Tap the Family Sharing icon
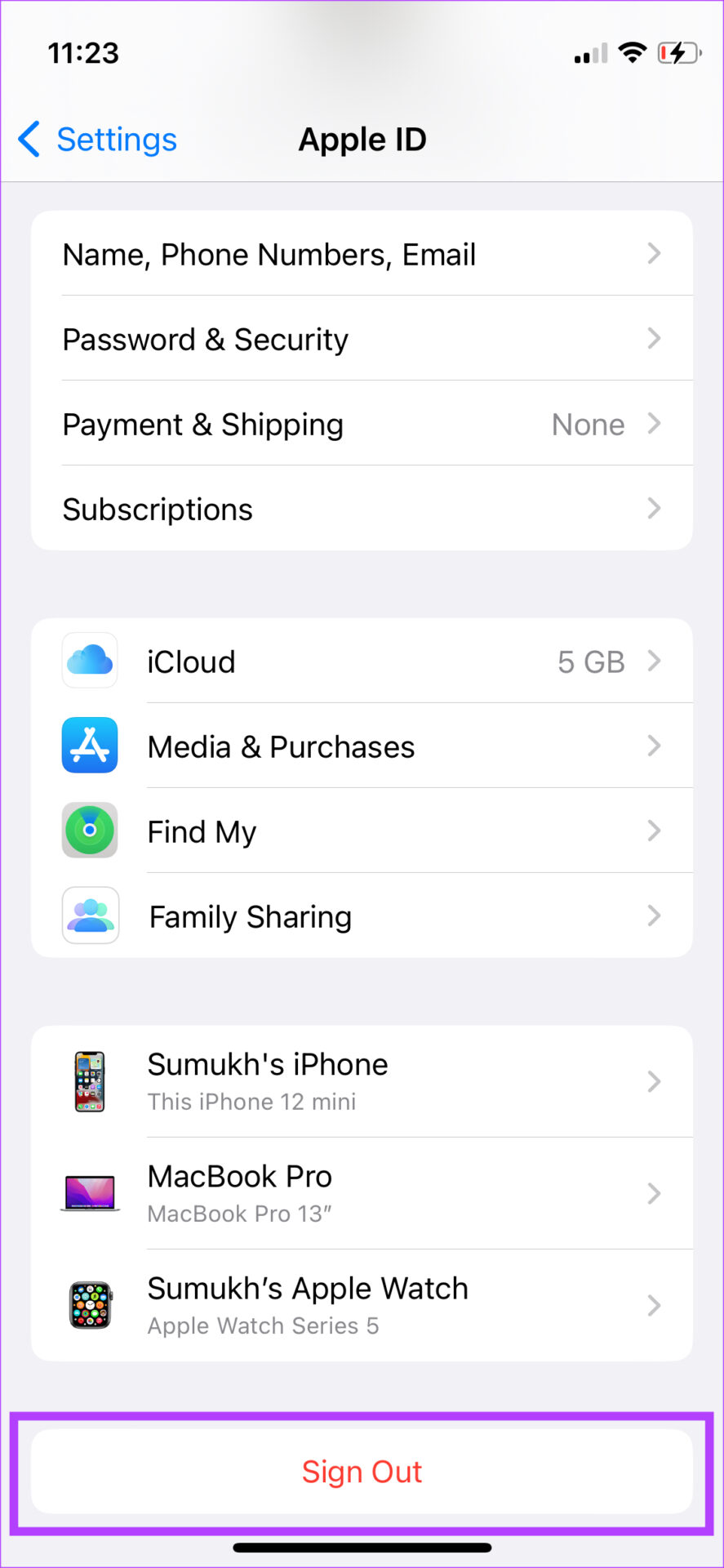 point(90,915)
